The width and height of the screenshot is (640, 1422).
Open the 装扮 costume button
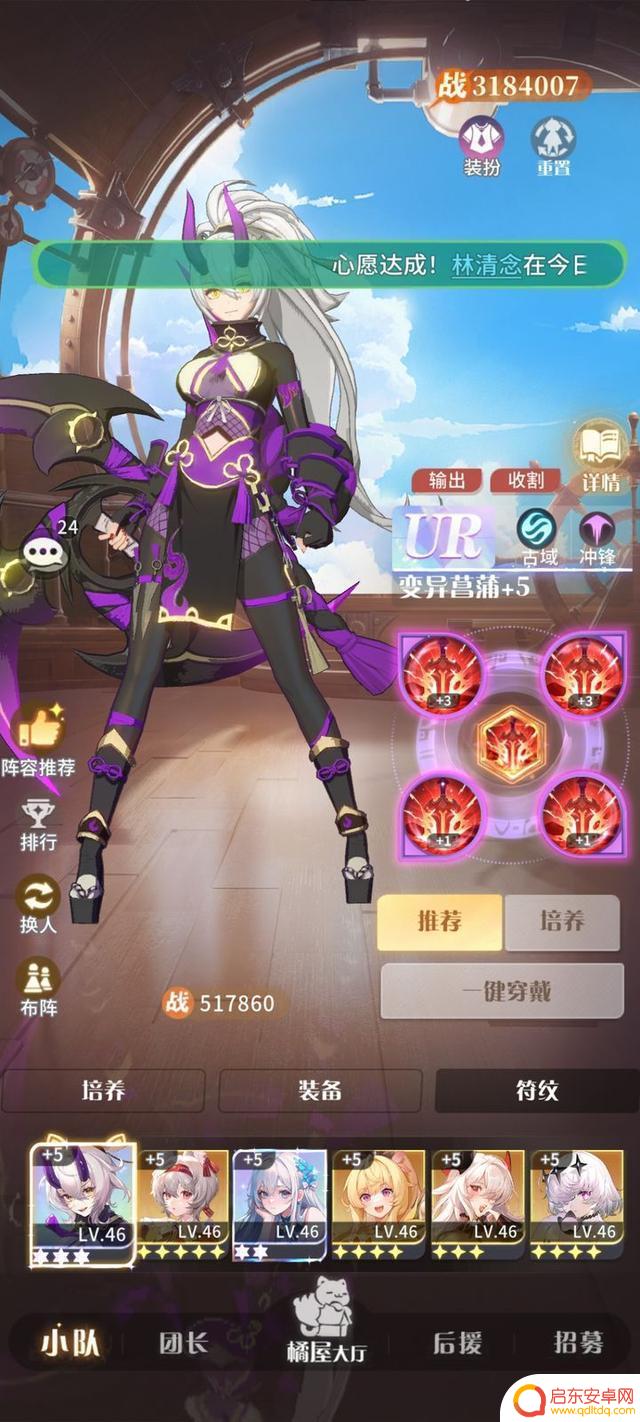[x=481, y=144]
